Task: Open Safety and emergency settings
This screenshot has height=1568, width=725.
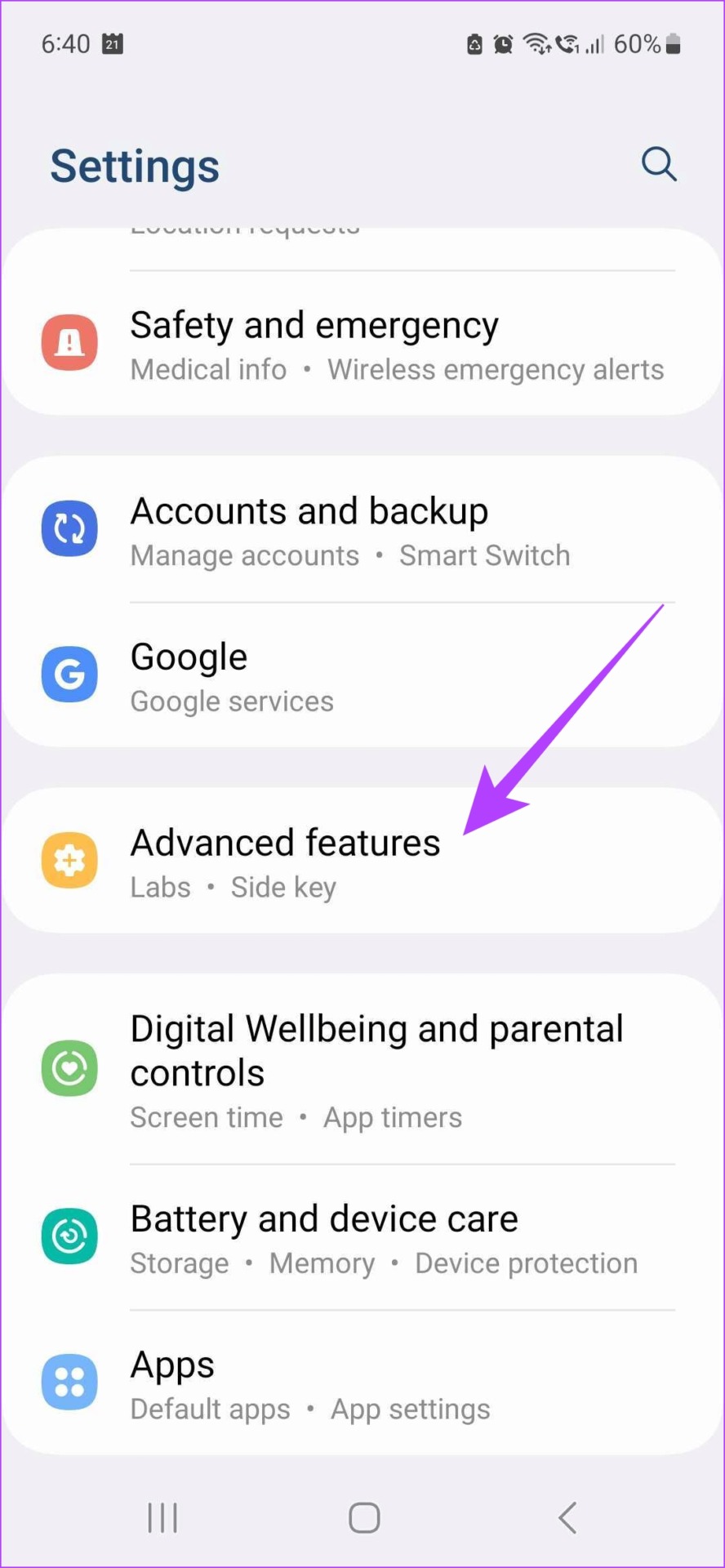Action: 362,344
